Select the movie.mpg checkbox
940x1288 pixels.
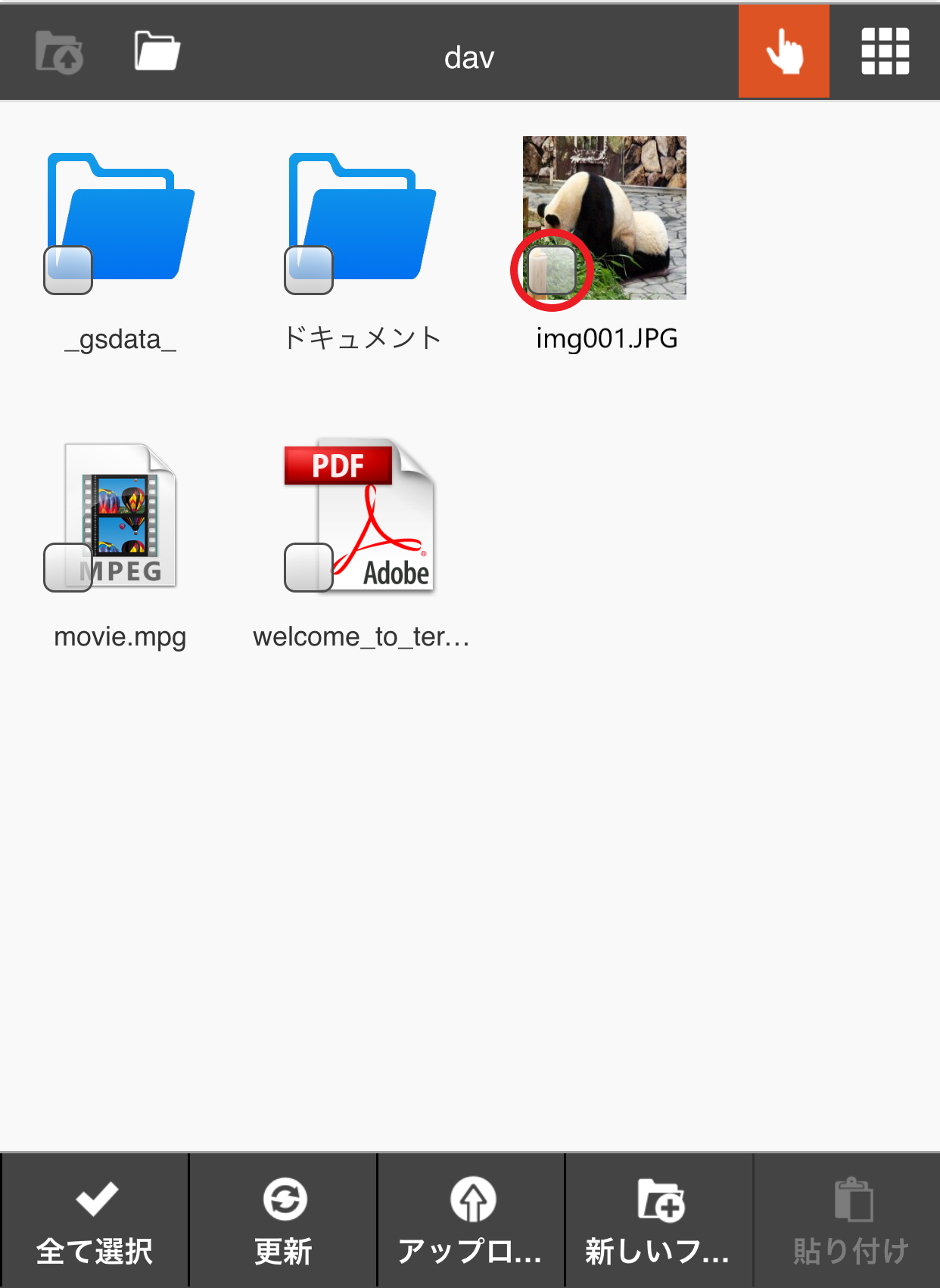(68, 568)
